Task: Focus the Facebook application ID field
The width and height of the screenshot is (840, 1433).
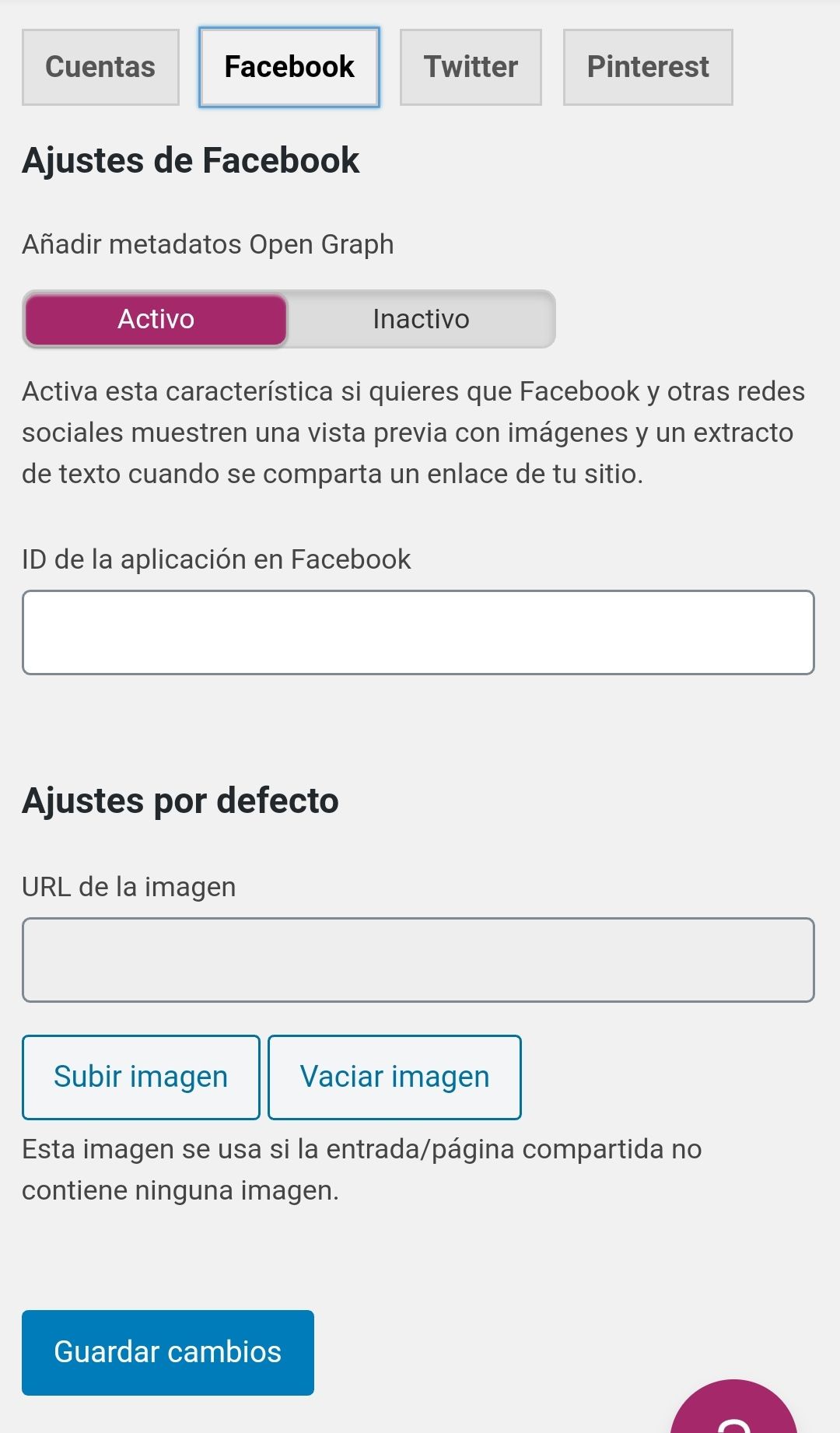Action: click(418, 632)
